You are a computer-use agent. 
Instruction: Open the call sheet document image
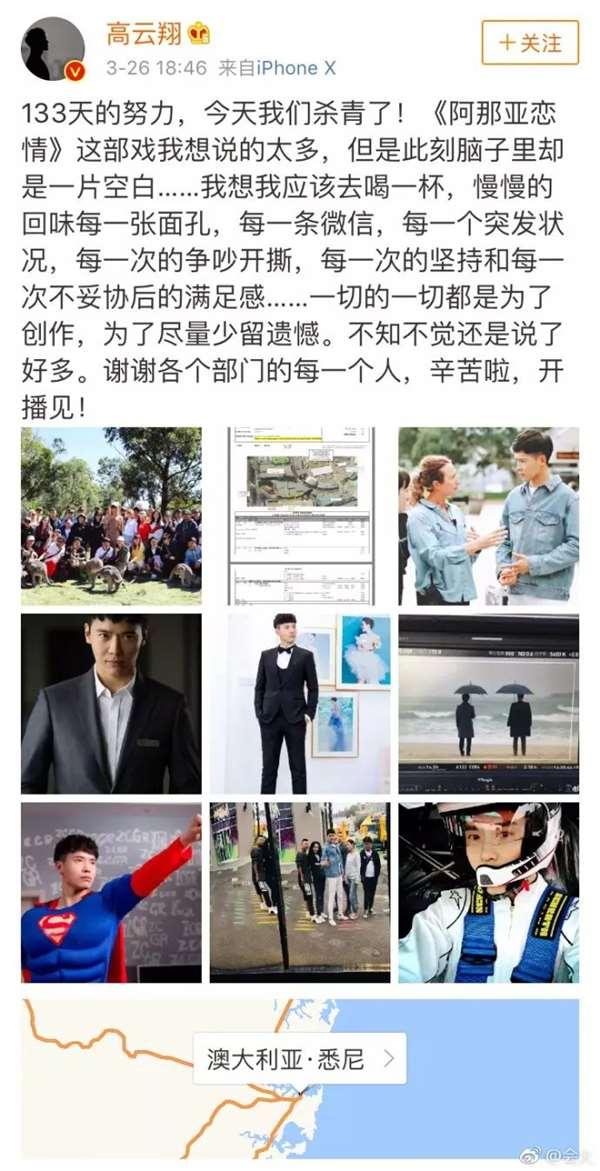tap(299, 515)
